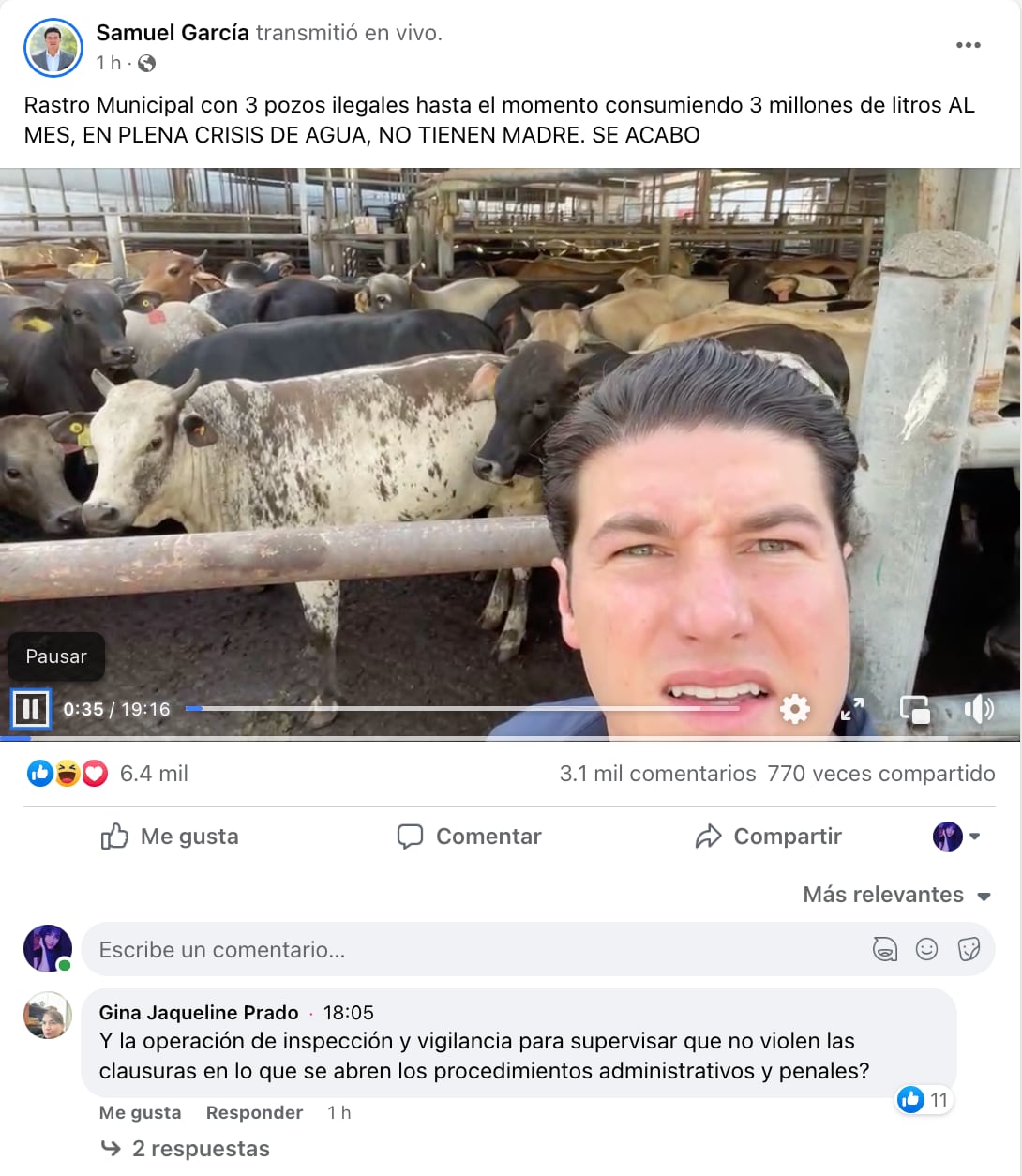The image size is (1022, 1176).
Task: Mute the video sound
Action: pyautogui.click(x=978, y=709)
